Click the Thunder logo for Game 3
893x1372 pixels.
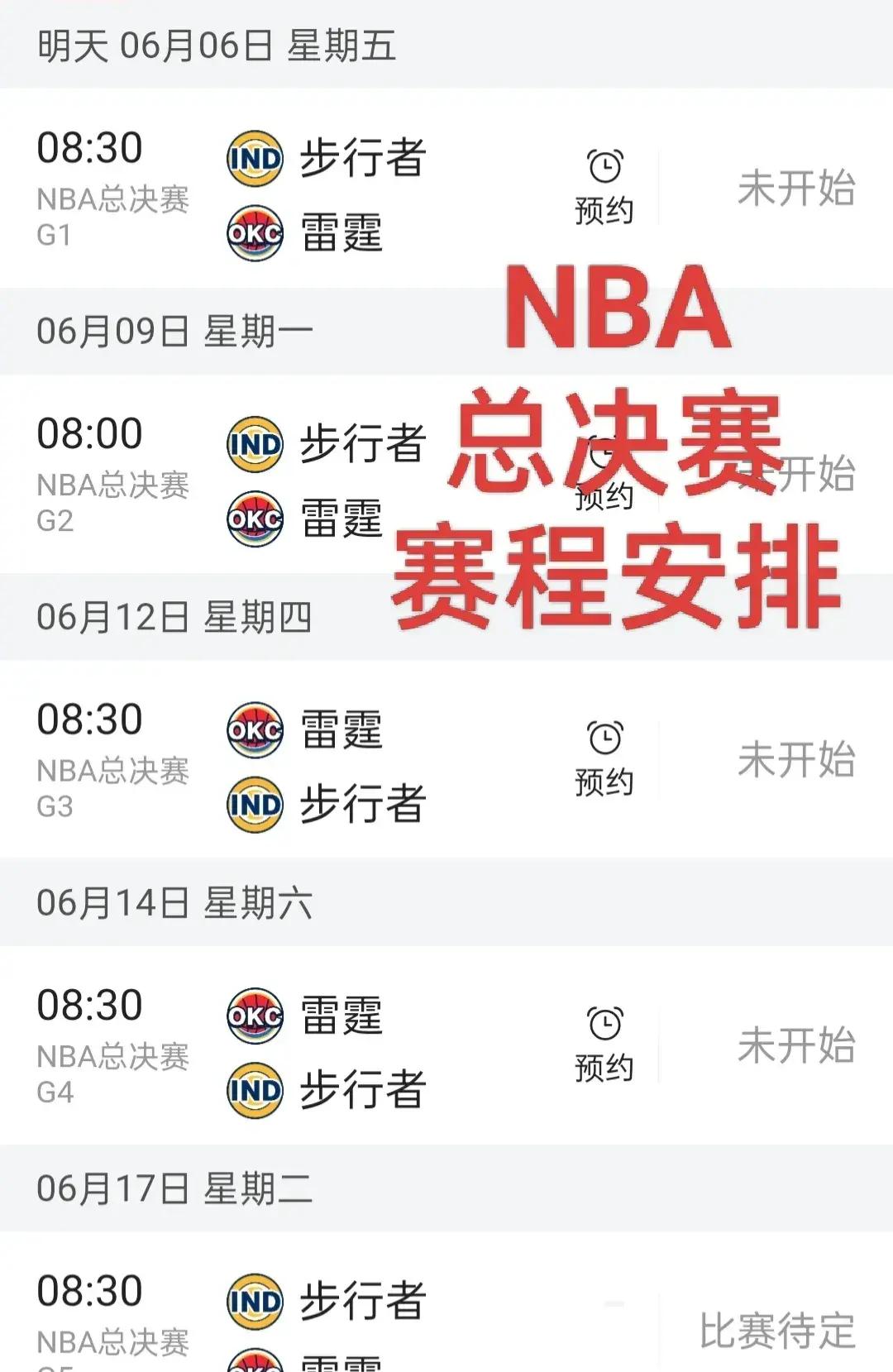click(255, 728)
